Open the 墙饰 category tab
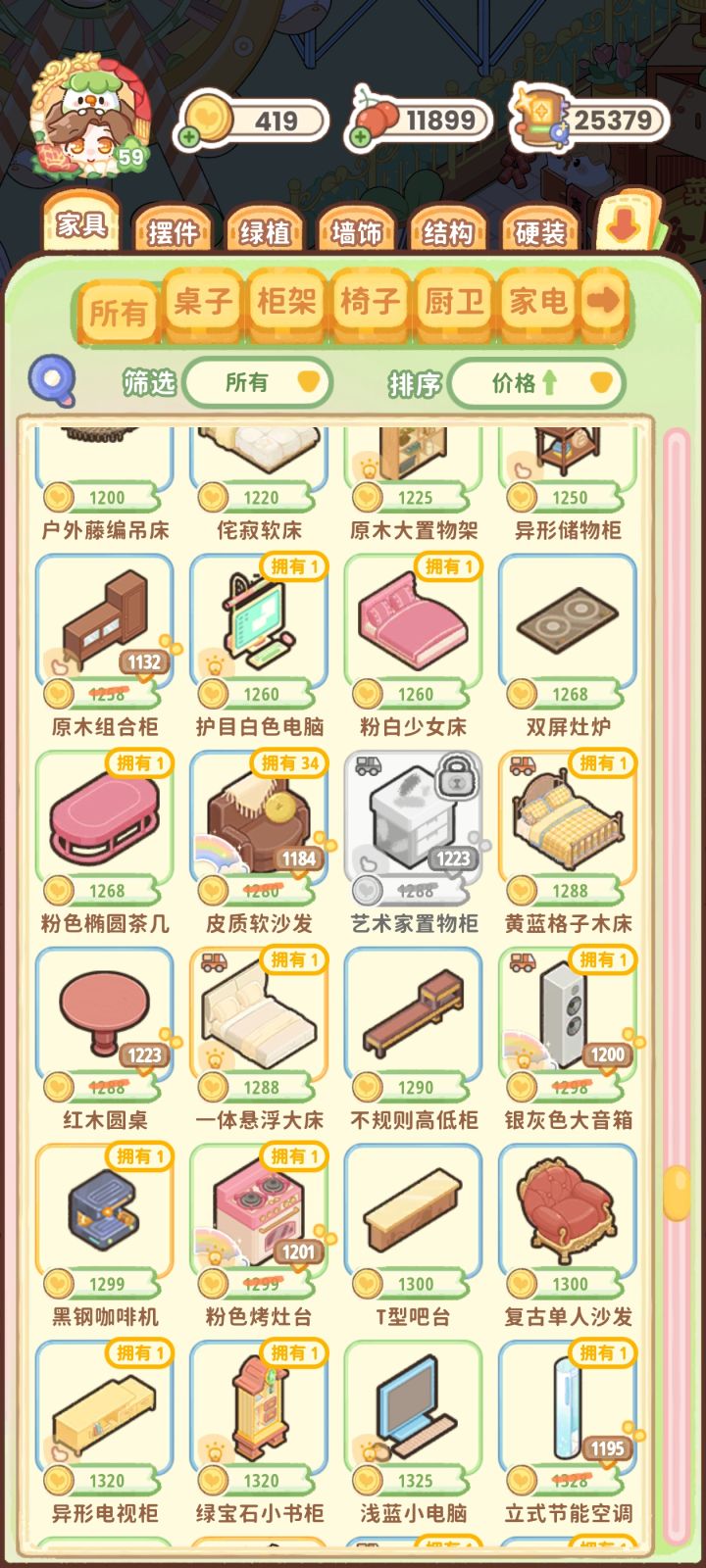The image size is (706, 1568). (357, 231)
